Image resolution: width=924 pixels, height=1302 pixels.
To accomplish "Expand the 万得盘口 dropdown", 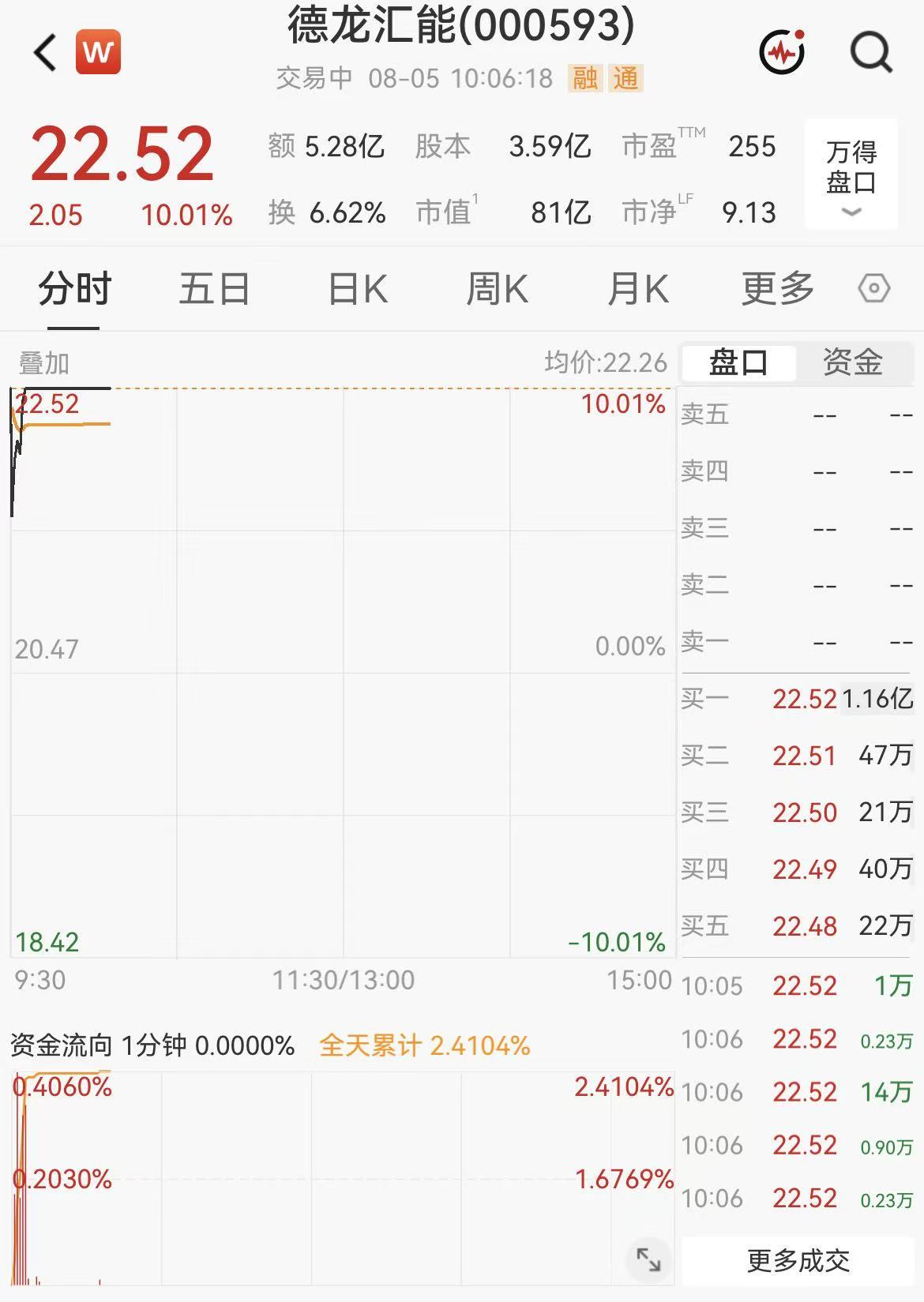I will point(851,174).
